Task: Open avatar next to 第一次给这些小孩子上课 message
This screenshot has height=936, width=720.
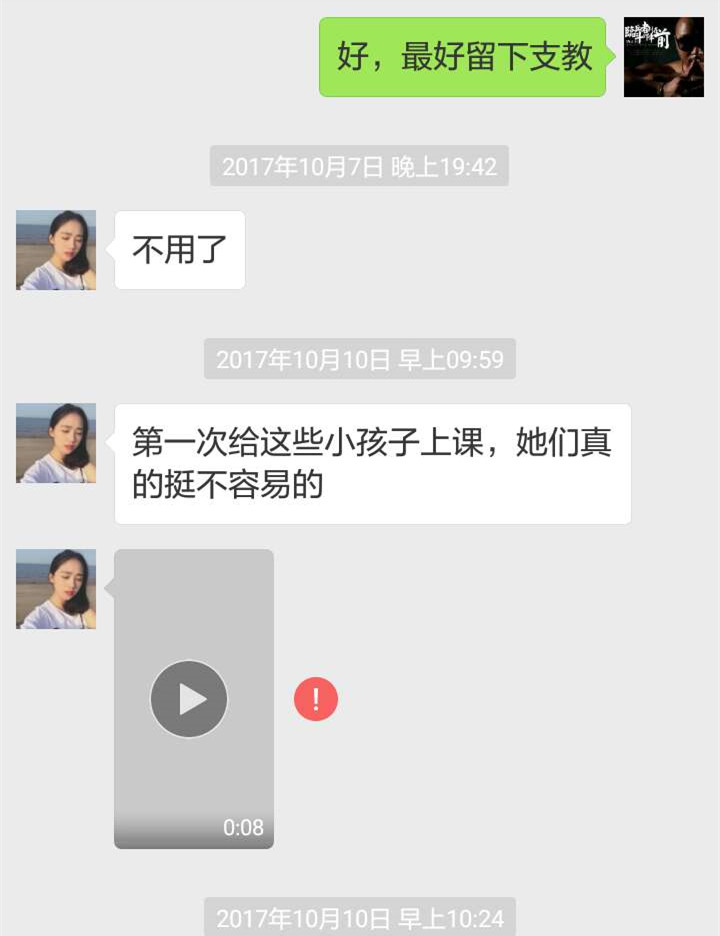Action: click(x=56, y=443)
